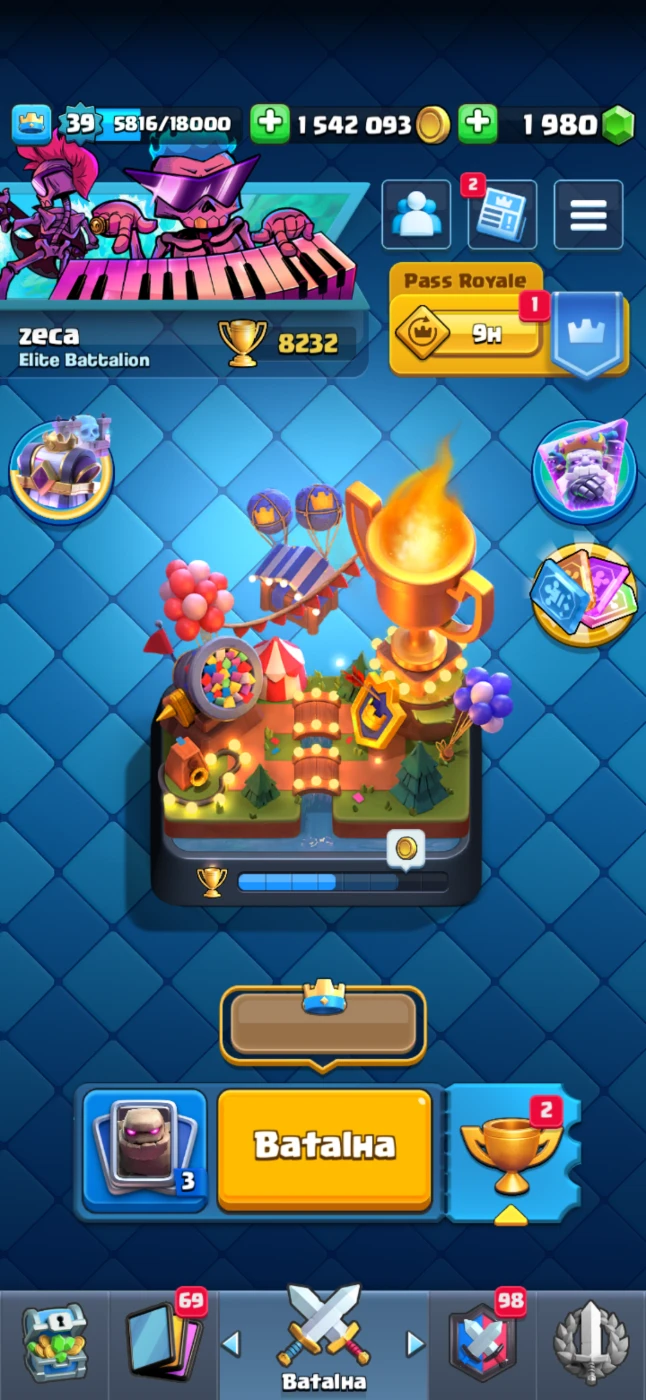The image size is (646, 1400).
Task: View zeca's player profile banner
Action: (180, 240)
